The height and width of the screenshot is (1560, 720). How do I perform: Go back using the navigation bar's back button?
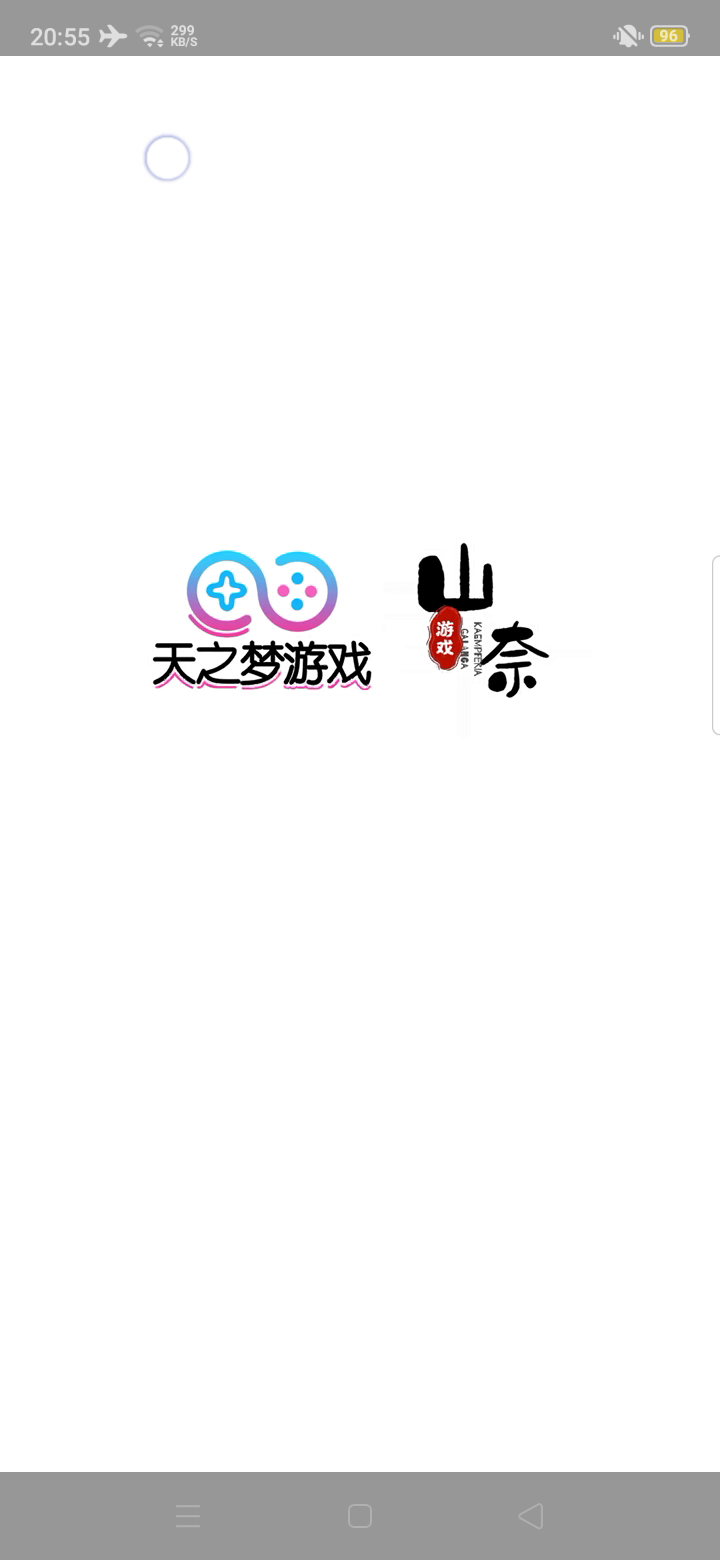531,1516
